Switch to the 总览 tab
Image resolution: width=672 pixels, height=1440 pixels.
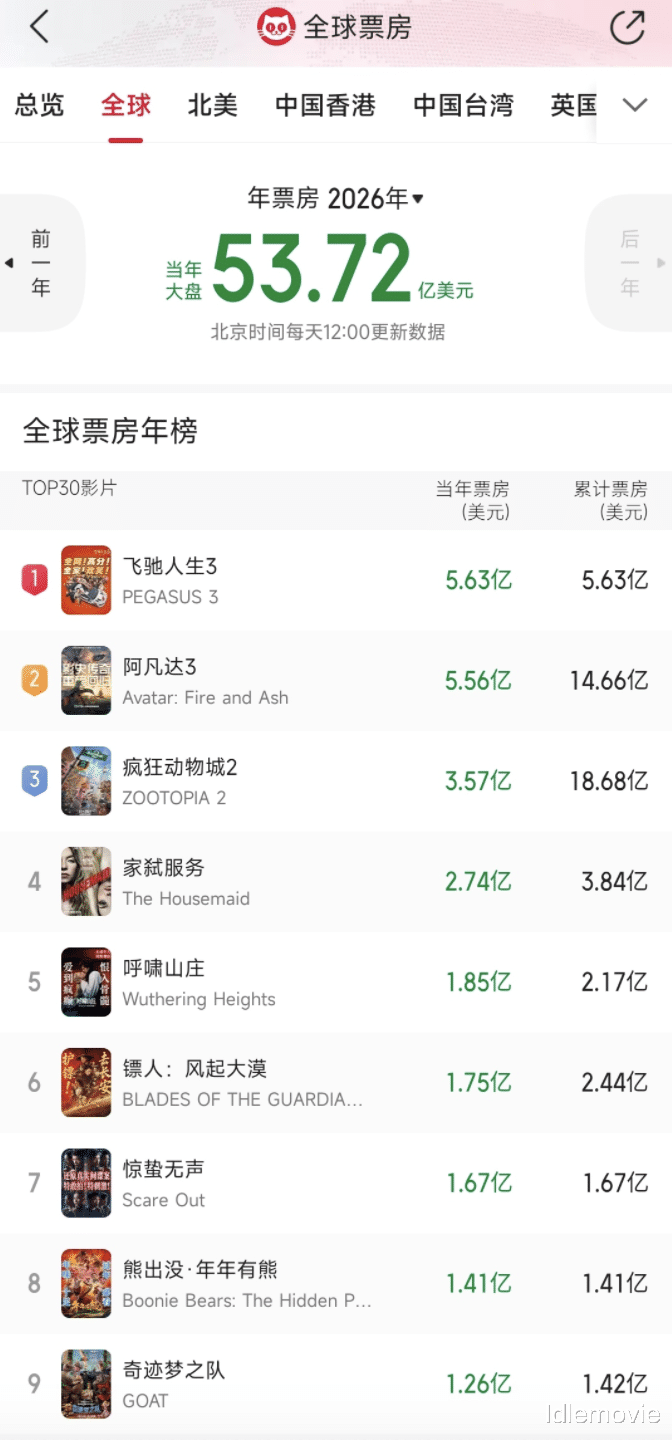(x=39, y=105)
